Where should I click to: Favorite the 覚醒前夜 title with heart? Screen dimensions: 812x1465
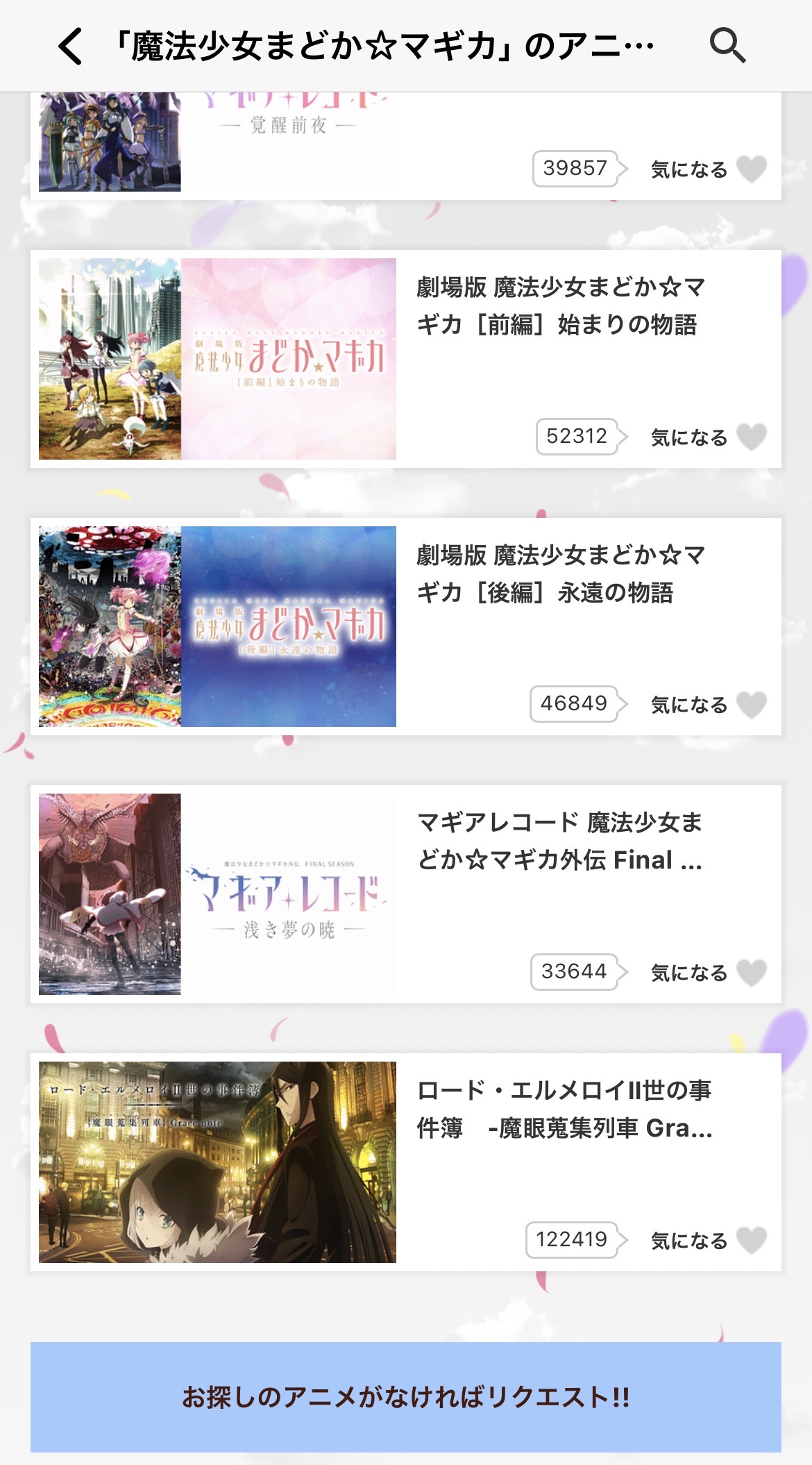(x=751, y=169)
